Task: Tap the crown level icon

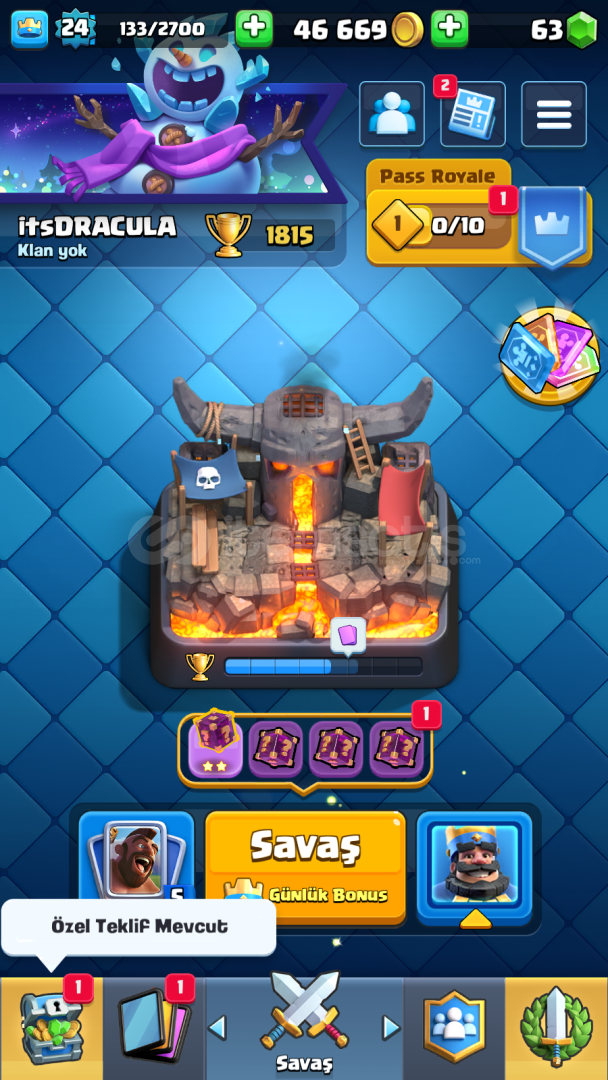Action: [x=30, y=29]
